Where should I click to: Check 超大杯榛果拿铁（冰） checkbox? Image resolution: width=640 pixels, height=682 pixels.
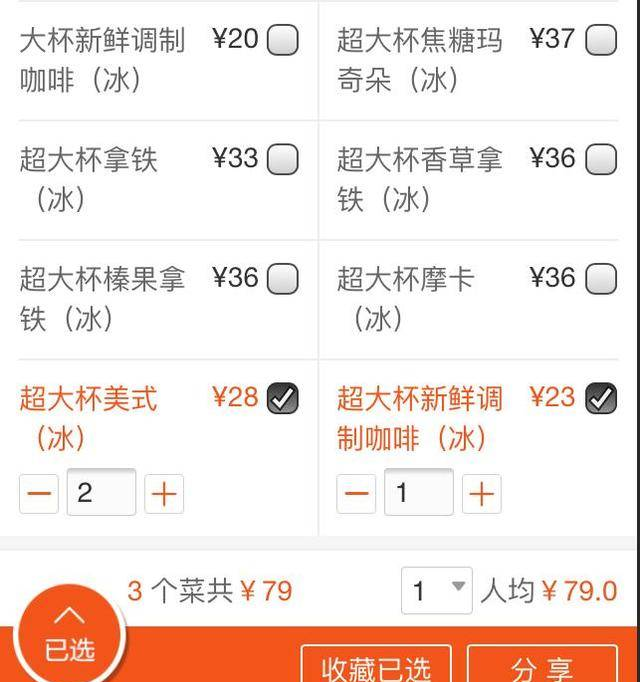(283, 279)
